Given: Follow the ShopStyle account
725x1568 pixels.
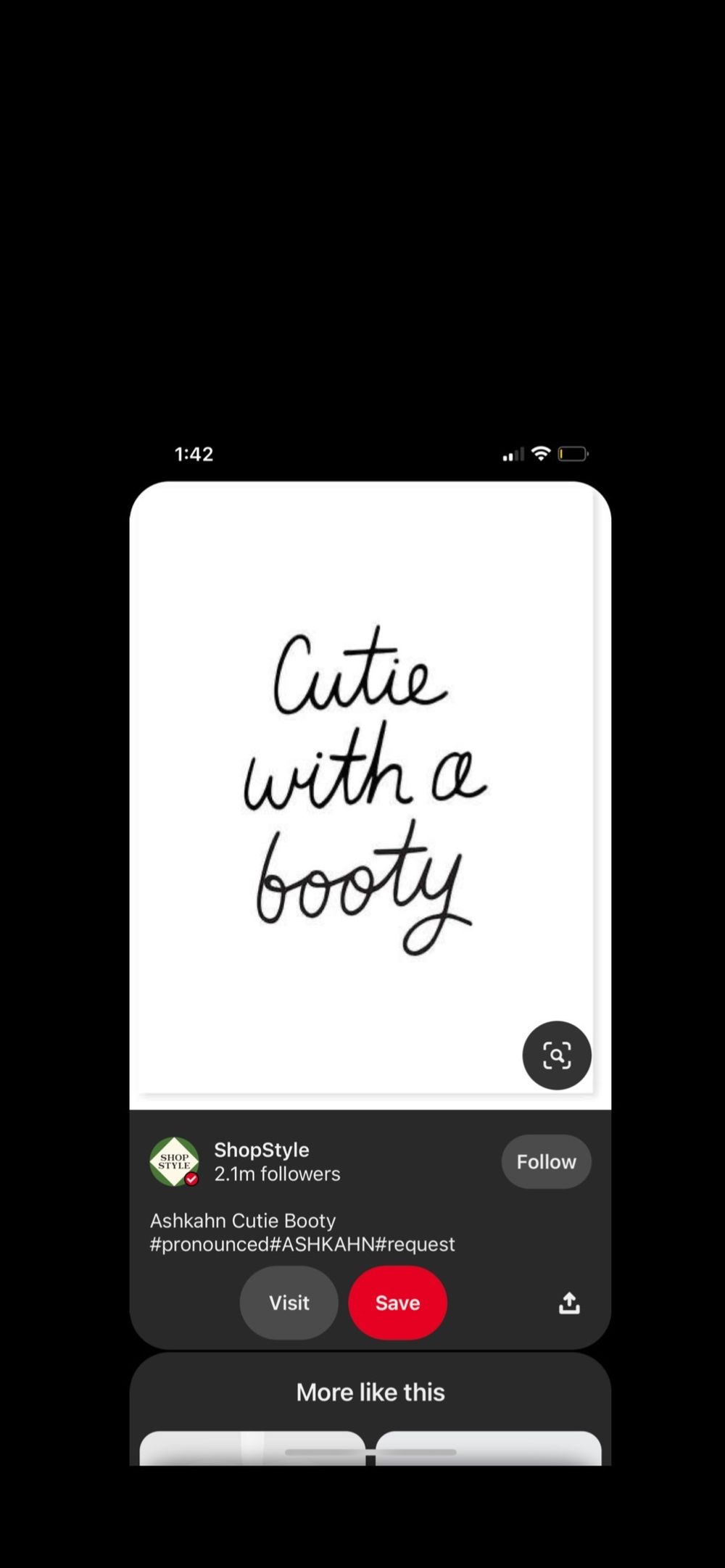Looking at the screenshot, I should pyautogui.click(x=546, y=1161).
